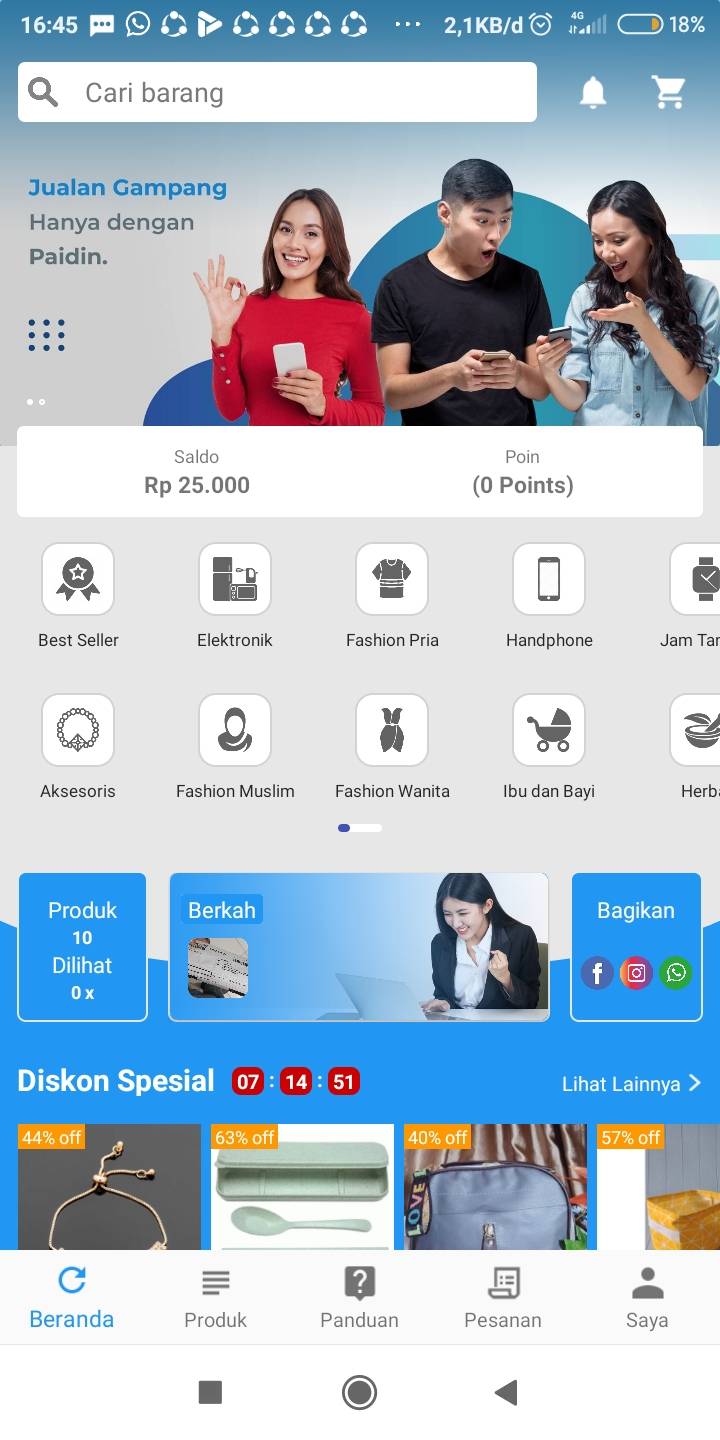Share via the WhatsApp icon
720x1440 pixels.
[677, 972]
